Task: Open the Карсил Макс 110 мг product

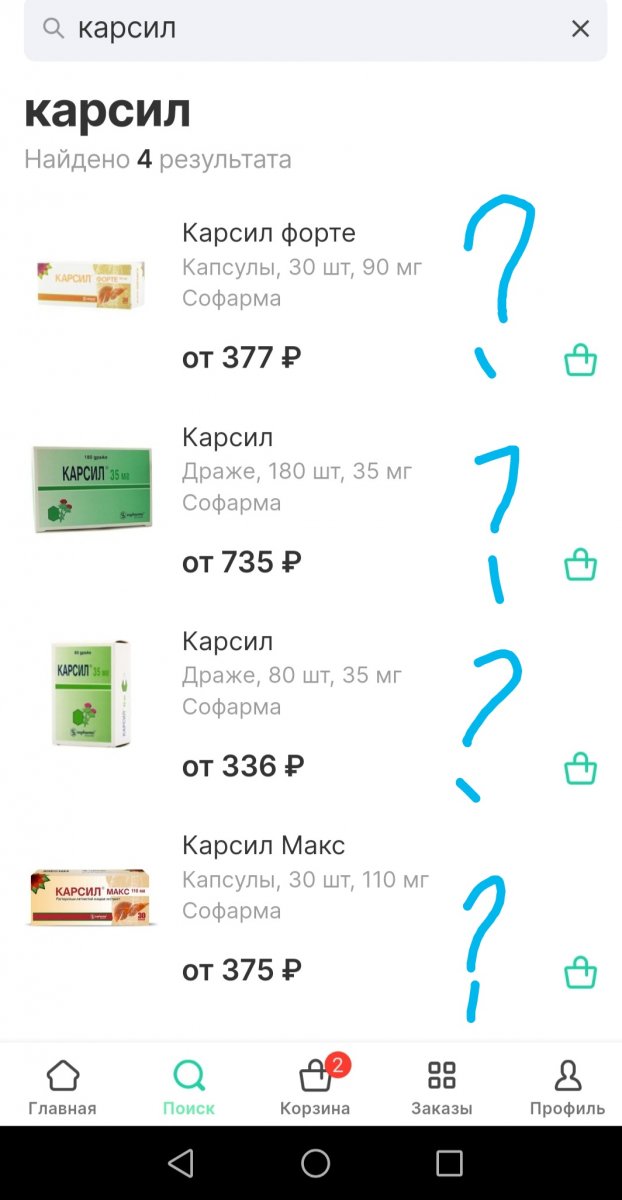Action: coord(264,847)
